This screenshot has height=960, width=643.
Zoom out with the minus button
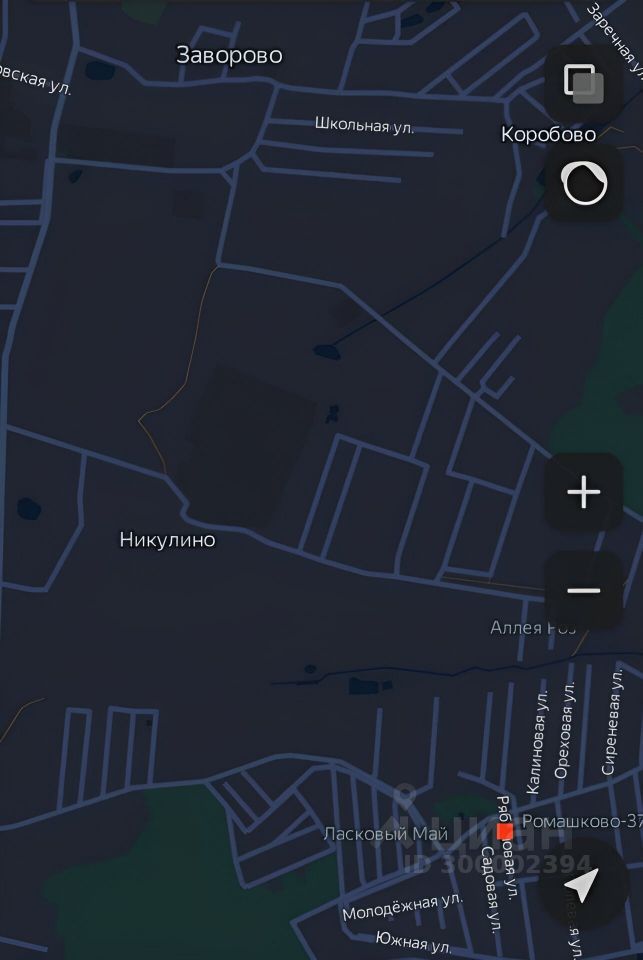point(583,590)
